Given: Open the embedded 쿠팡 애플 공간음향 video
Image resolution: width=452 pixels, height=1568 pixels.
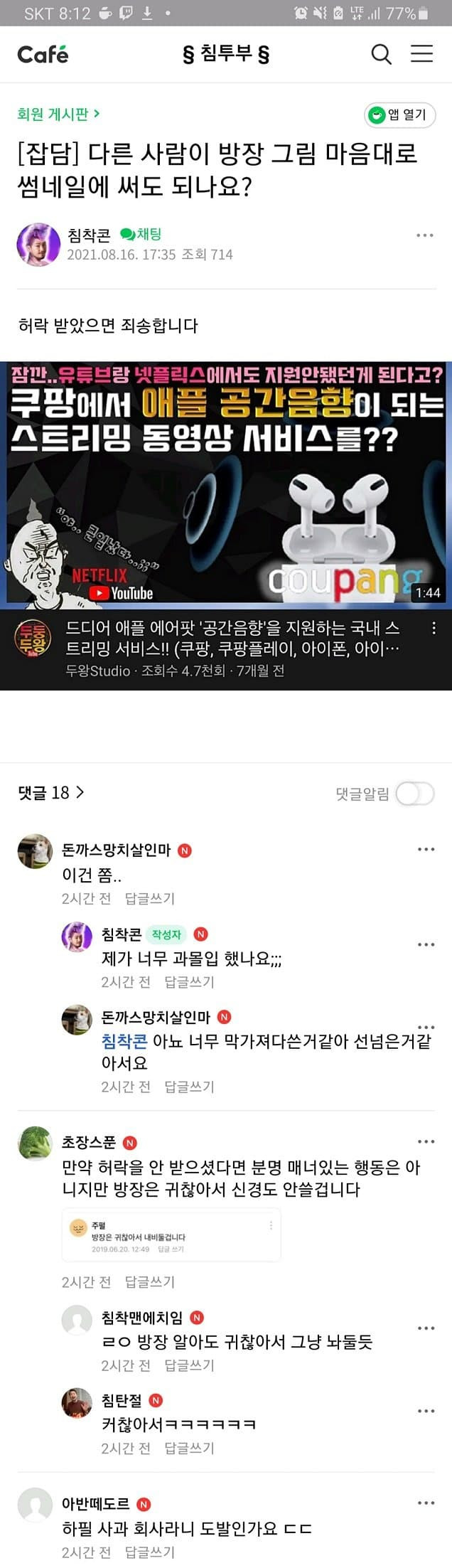Looking at the screenshot, I should pyautogui.click(x=226, y=485).
